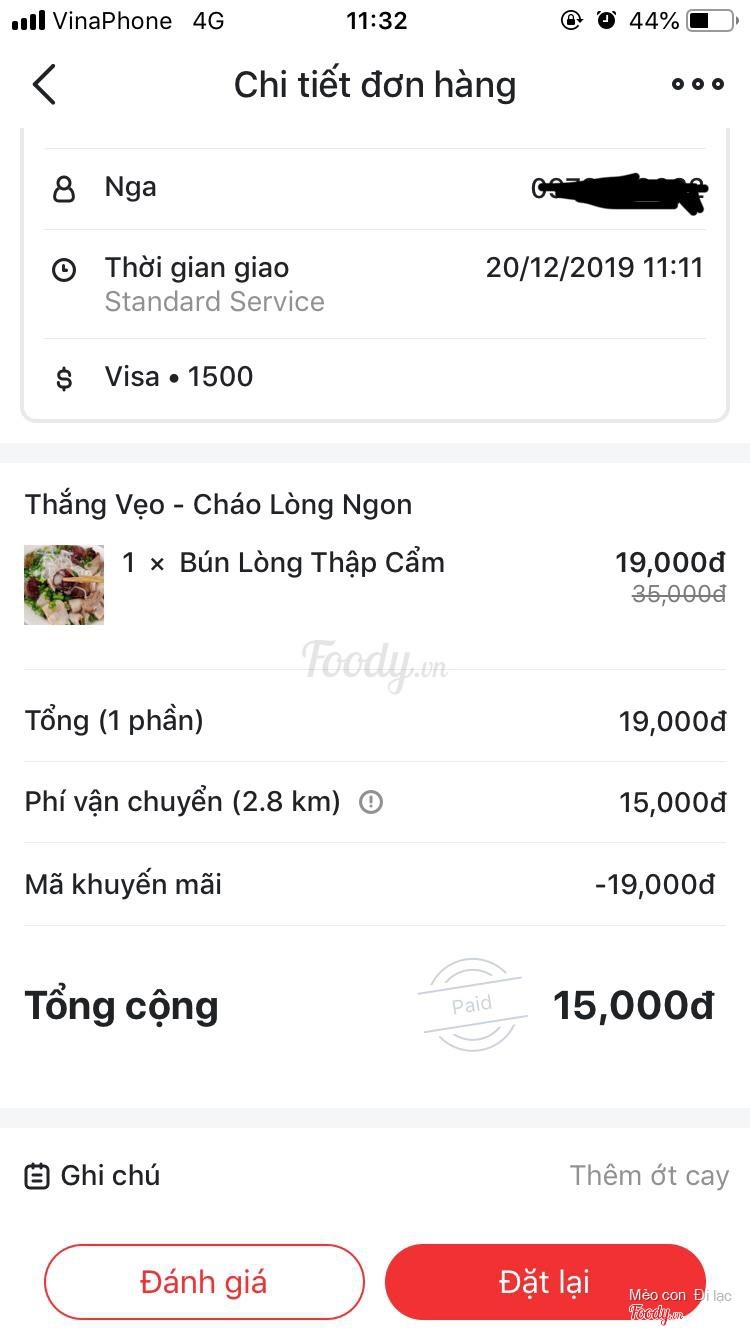Open the three-dot overflow menu
This screenshot has width=750, height=1334.
tap(697, 85)
